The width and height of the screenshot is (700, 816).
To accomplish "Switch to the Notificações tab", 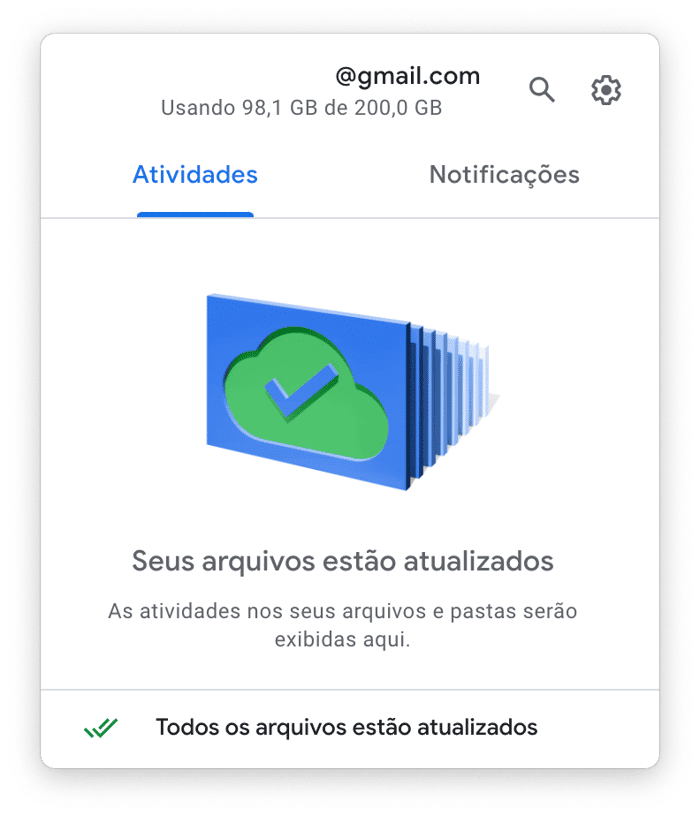I will pyautogui.click(x=504, y=175).
